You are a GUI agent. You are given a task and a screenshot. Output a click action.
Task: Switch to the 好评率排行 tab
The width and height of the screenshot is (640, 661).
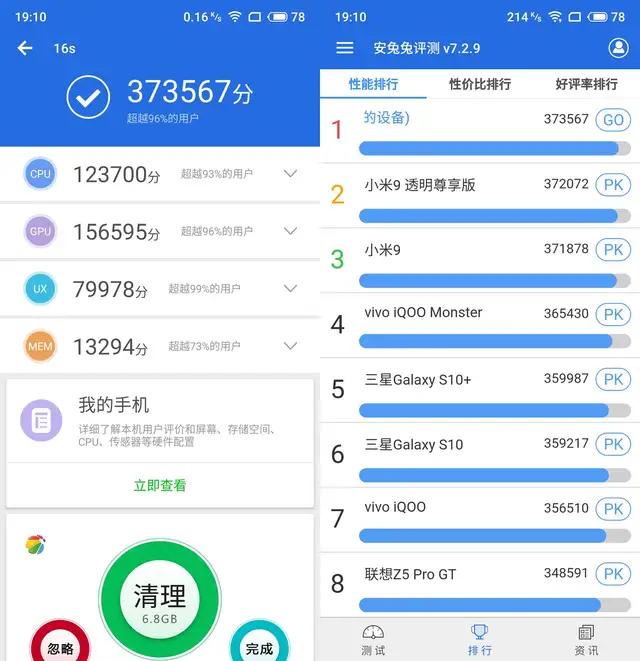587,85
